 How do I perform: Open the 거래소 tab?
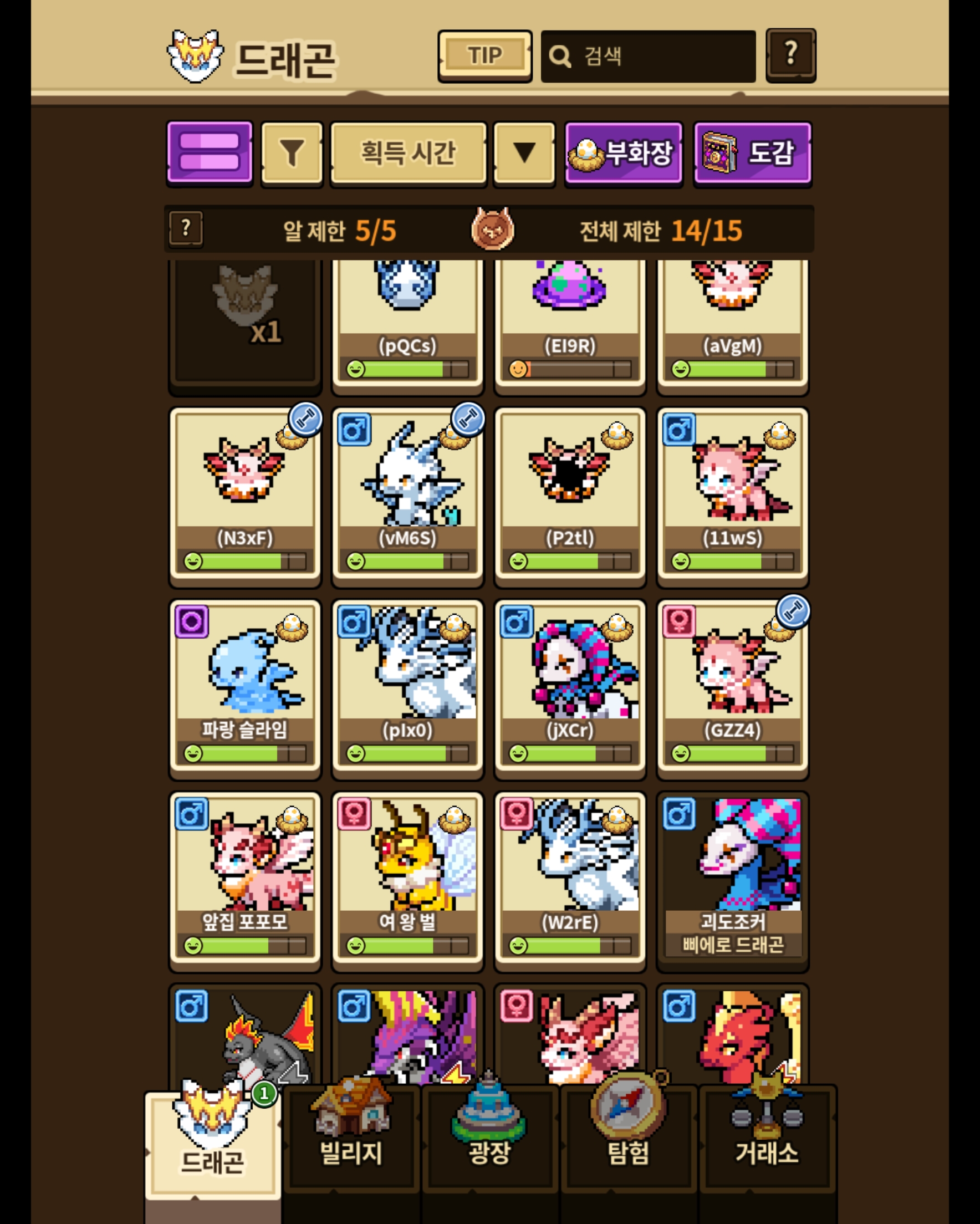click(x=767, y=1135)
